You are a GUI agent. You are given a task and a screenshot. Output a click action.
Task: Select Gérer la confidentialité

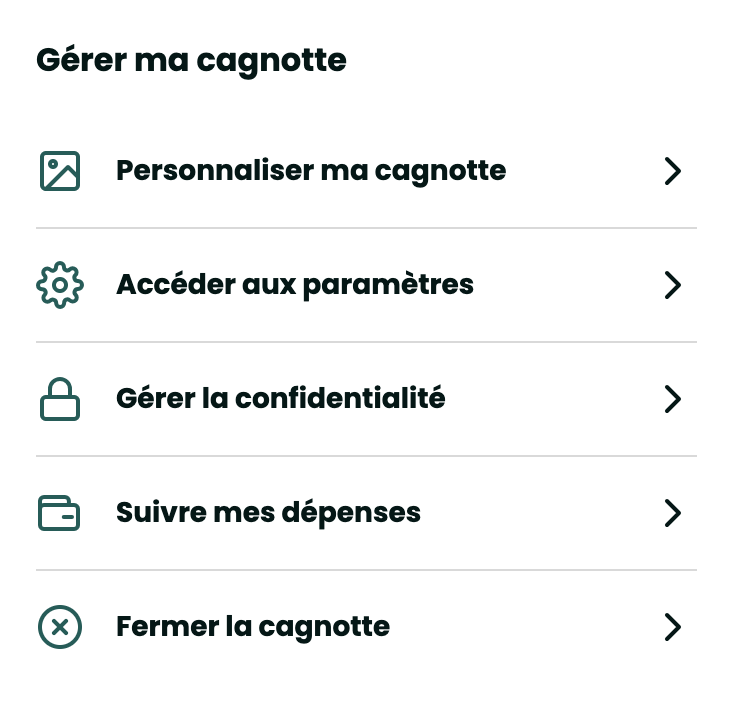[x=281, y=399]
